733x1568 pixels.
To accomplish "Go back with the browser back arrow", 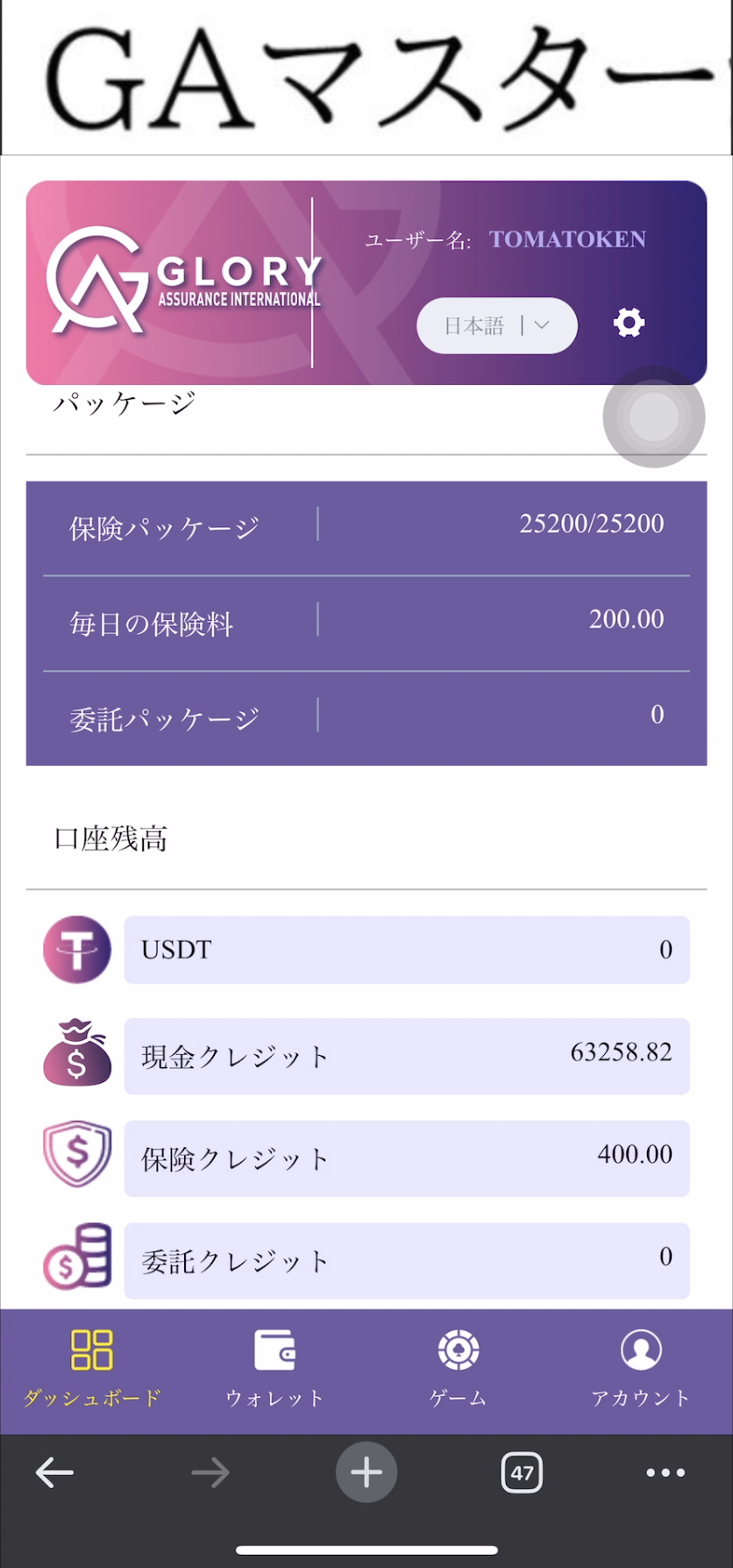I will coord(54,1472).
